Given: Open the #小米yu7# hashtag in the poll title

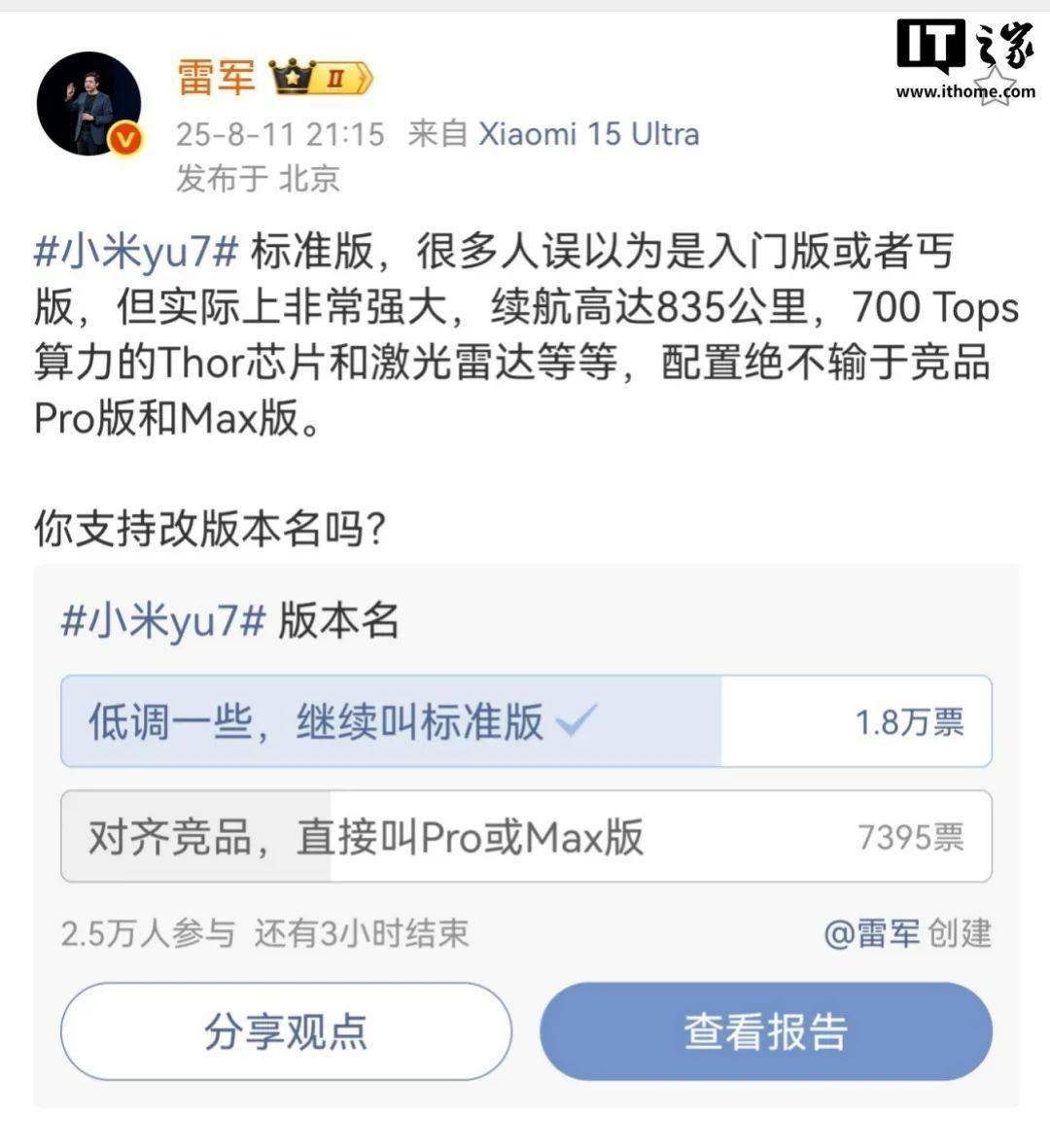Looking at the screenshot, I should (162, 621).
